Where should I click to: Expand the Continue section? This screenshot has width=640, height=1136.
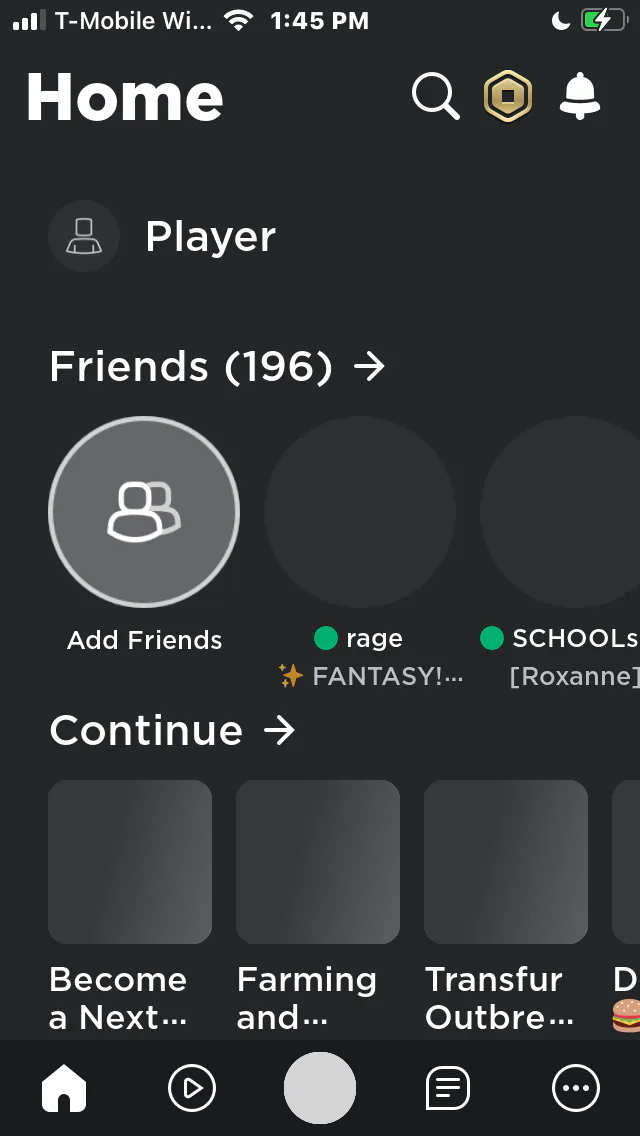click(173, 730)
